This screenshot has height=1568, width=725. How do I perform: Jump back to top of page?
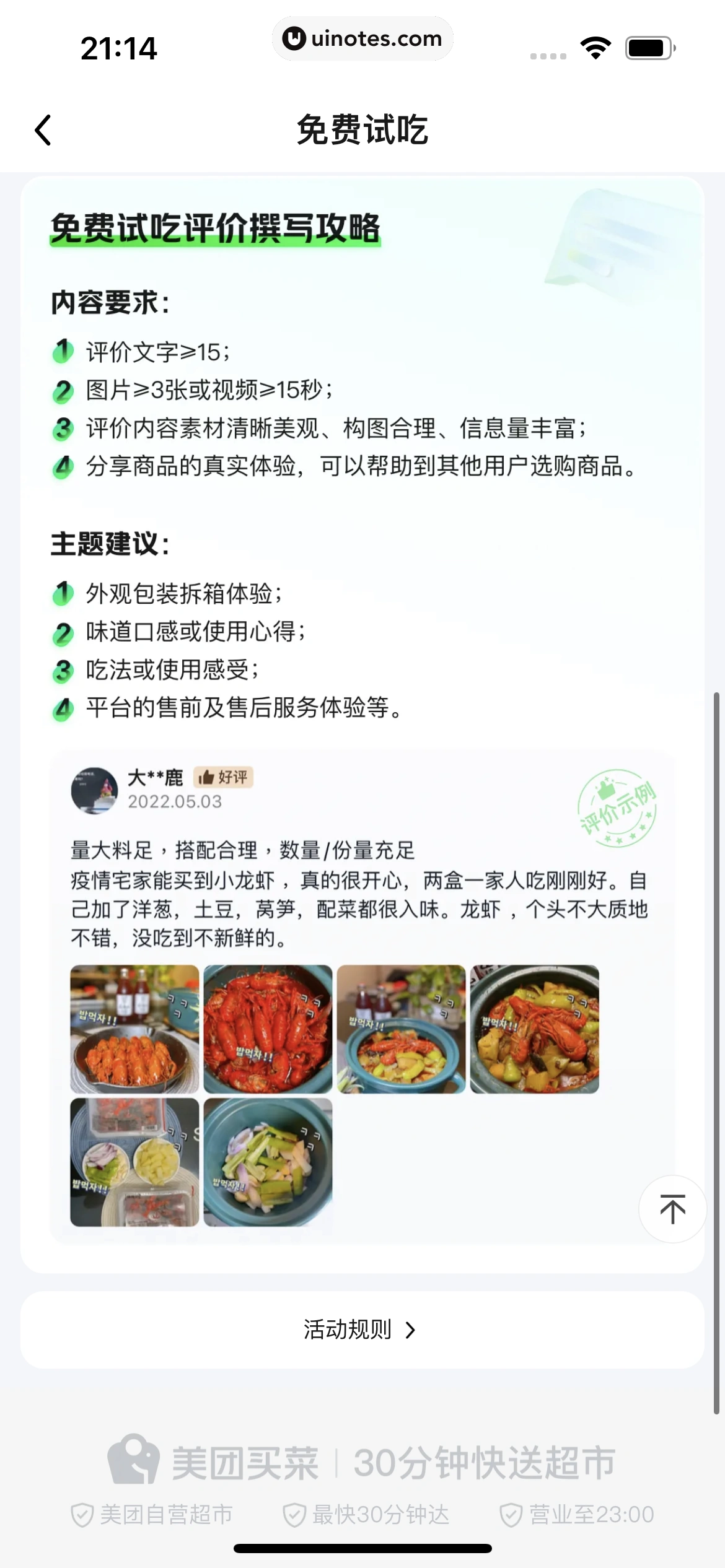[672, 1209]
